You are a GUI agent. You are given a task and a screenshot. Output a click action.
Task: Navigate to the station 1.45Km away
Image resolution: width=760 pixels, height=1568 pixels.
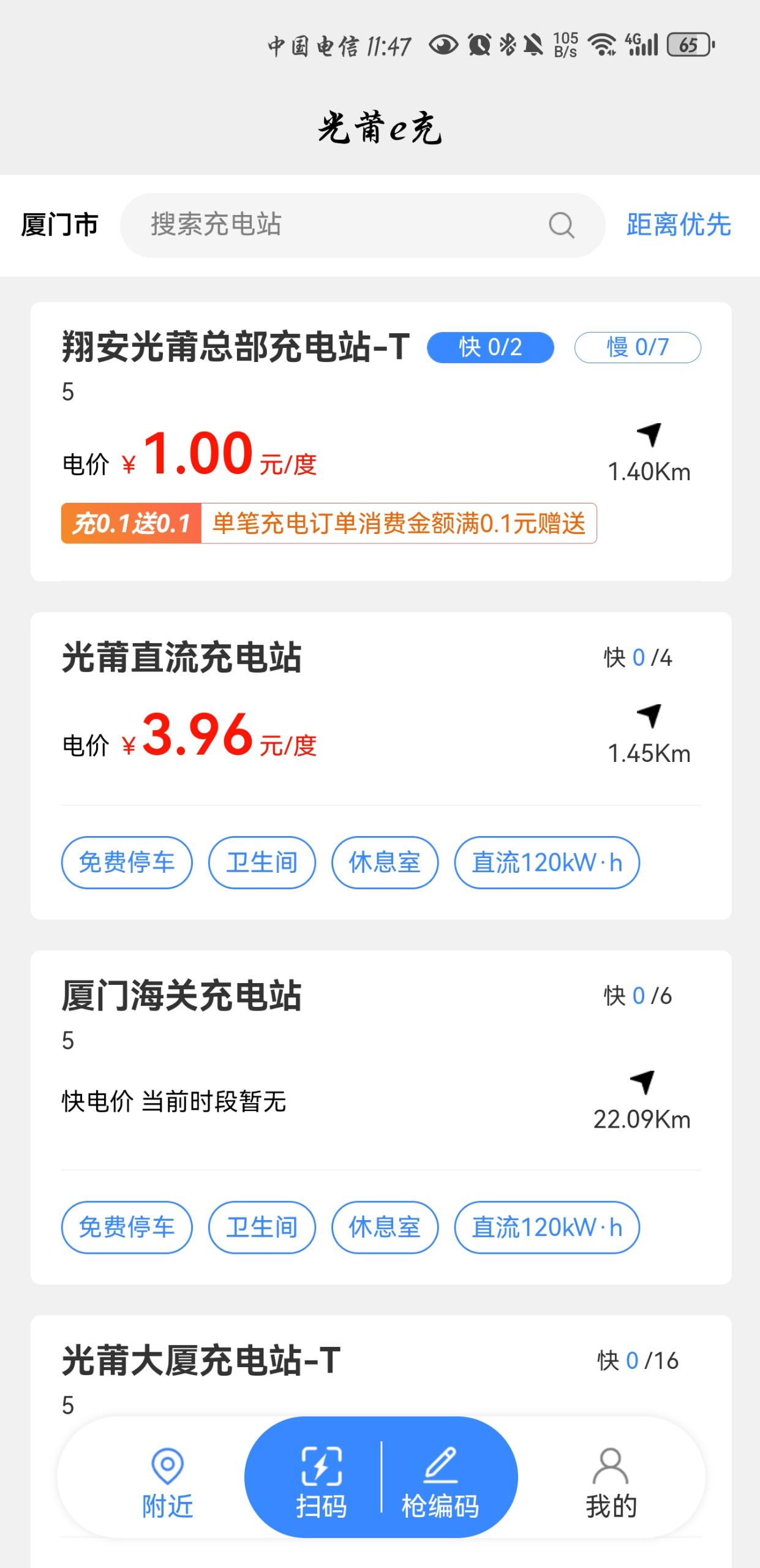[649, 734]
